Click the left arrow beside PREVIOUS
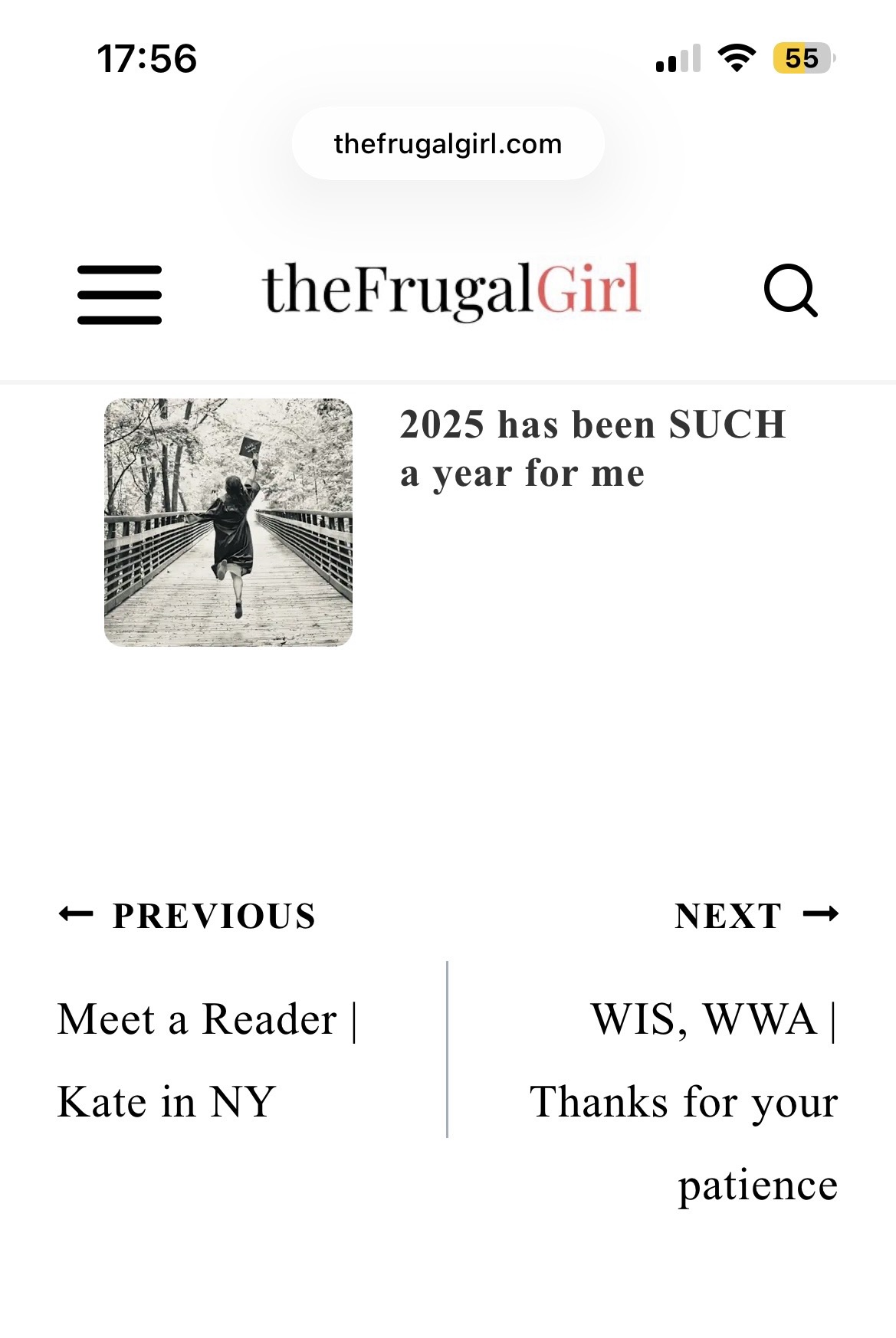896x1338 pixels. click(x=77, y=913)
